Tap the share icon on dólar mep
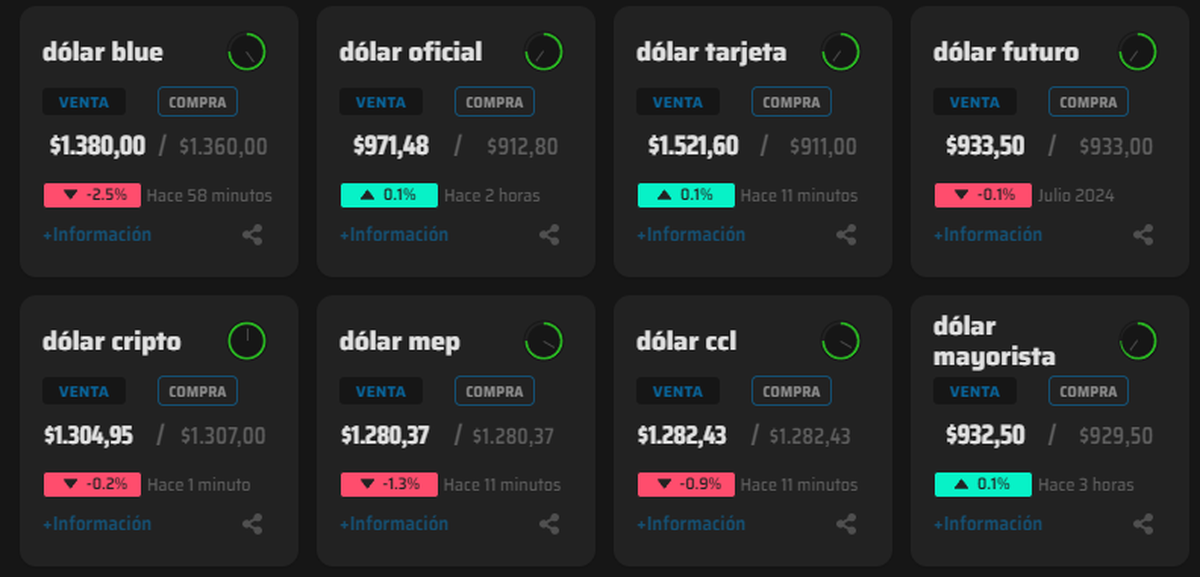This screenshot has width=1200, height=577. (549, 524)
